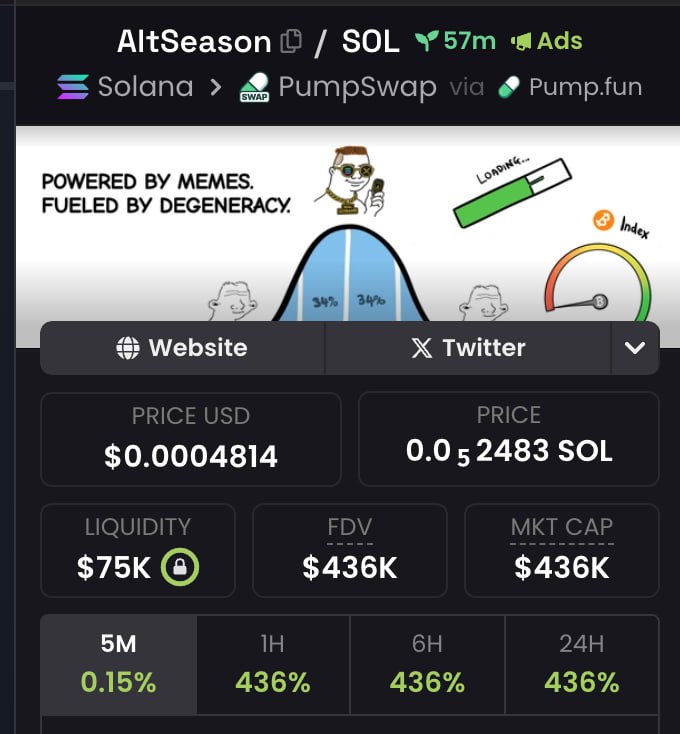The width and height of the screenshot is (680, 734).
Task: Switch to the 1H timeframe
Action: [273, 664]
